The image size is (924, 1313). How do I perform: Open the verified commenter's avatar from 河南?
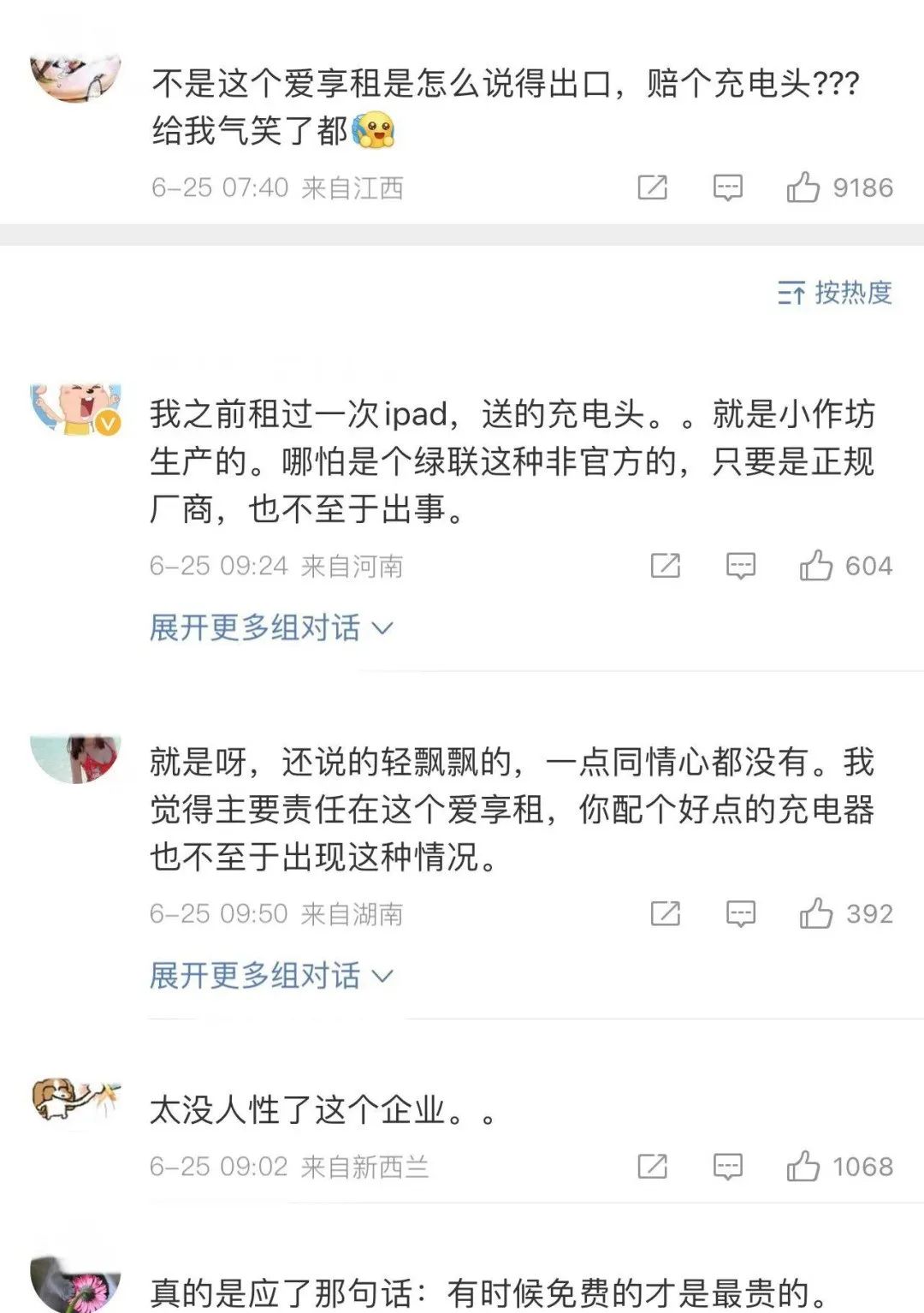point(75,411)
